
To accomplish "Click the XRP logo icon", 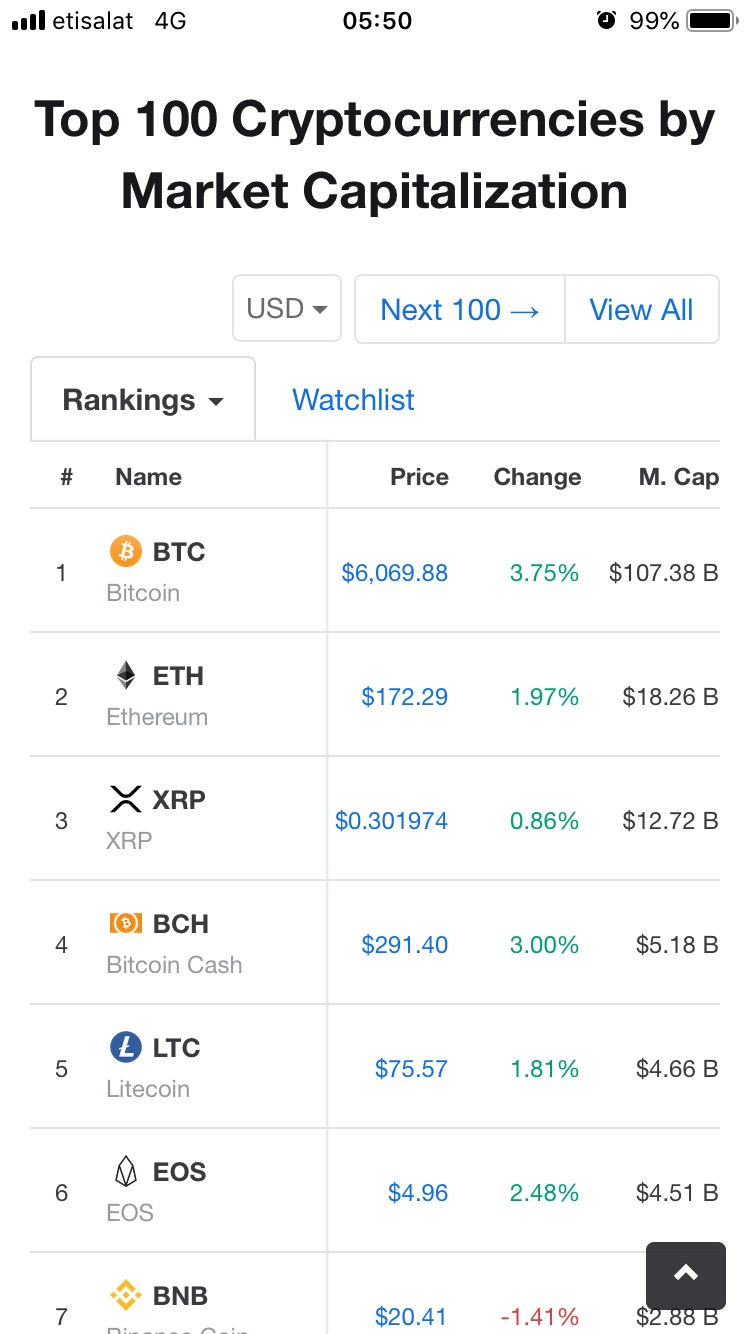I will 124,799.
